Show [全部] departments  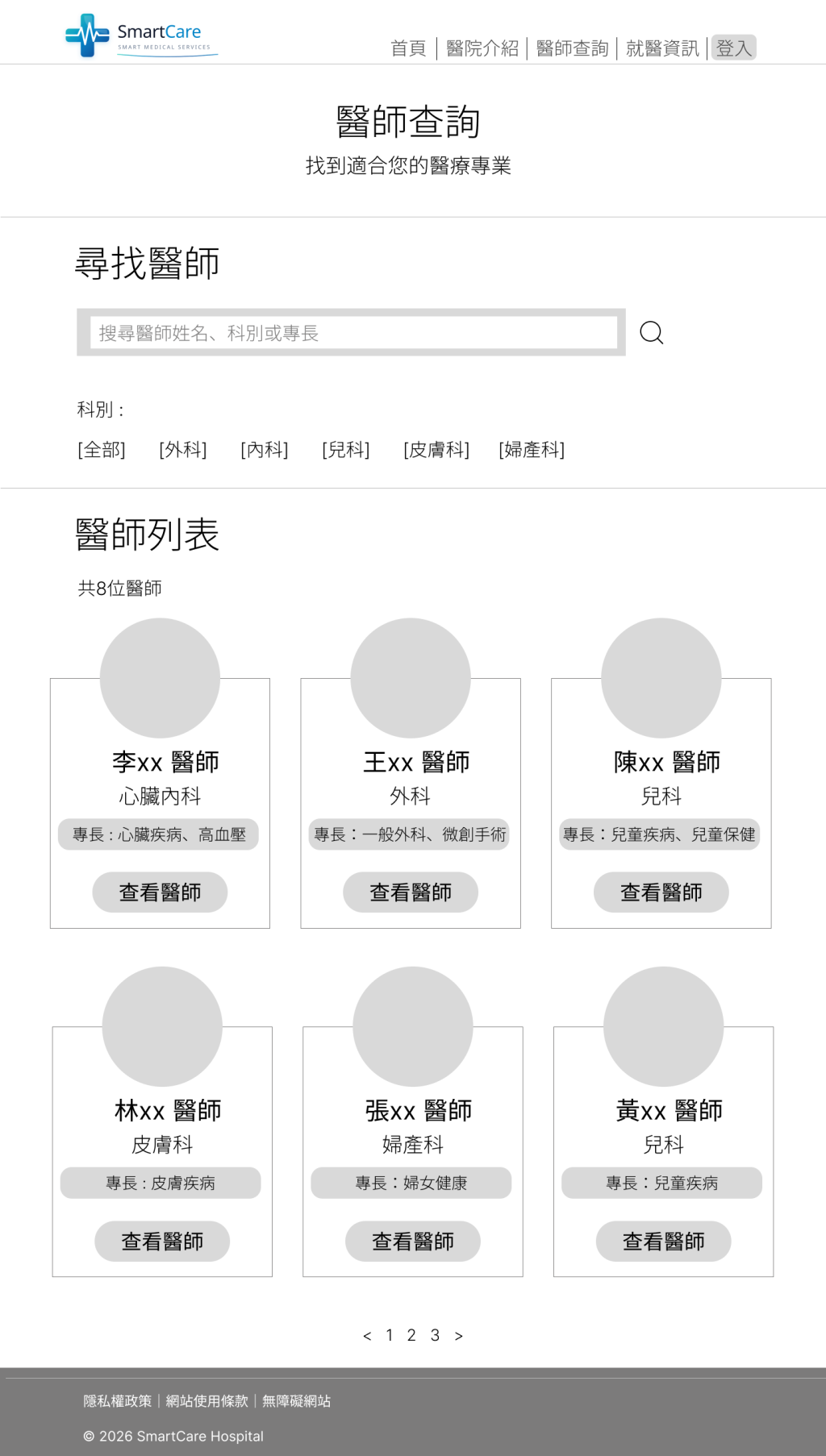(102, 449)
